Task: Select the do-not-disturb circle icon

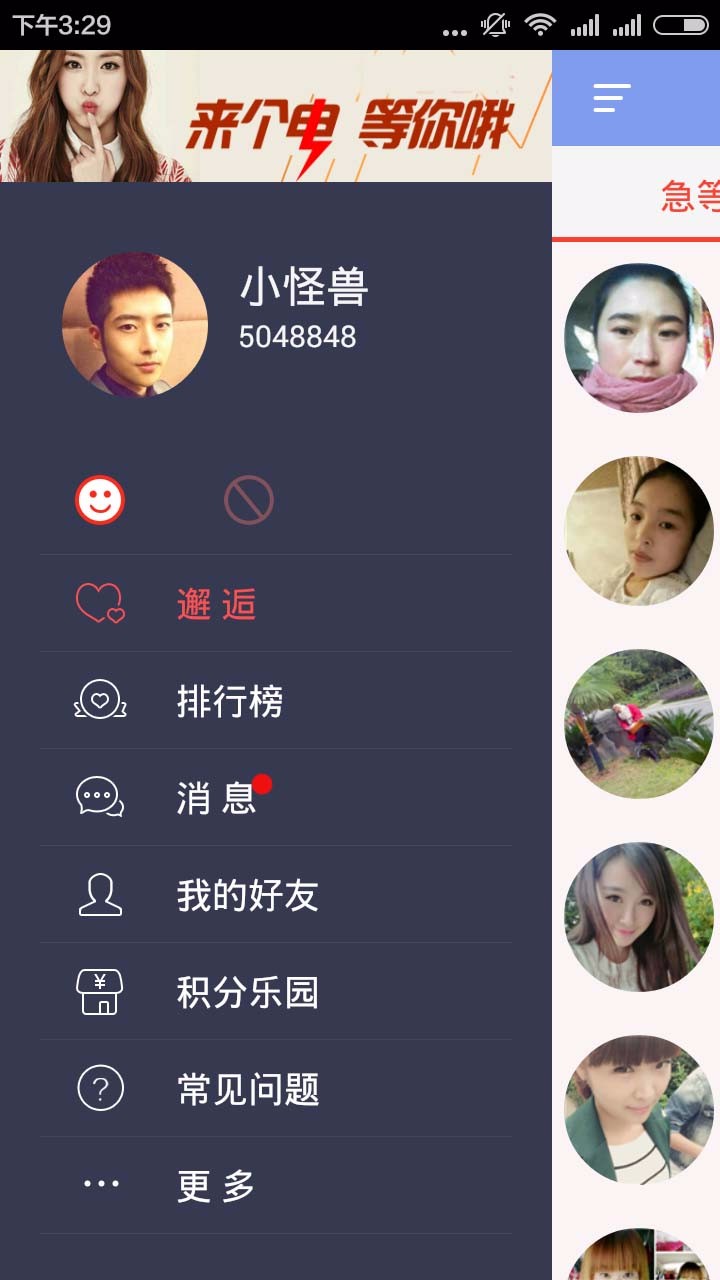Action: [x=248, y=500]
